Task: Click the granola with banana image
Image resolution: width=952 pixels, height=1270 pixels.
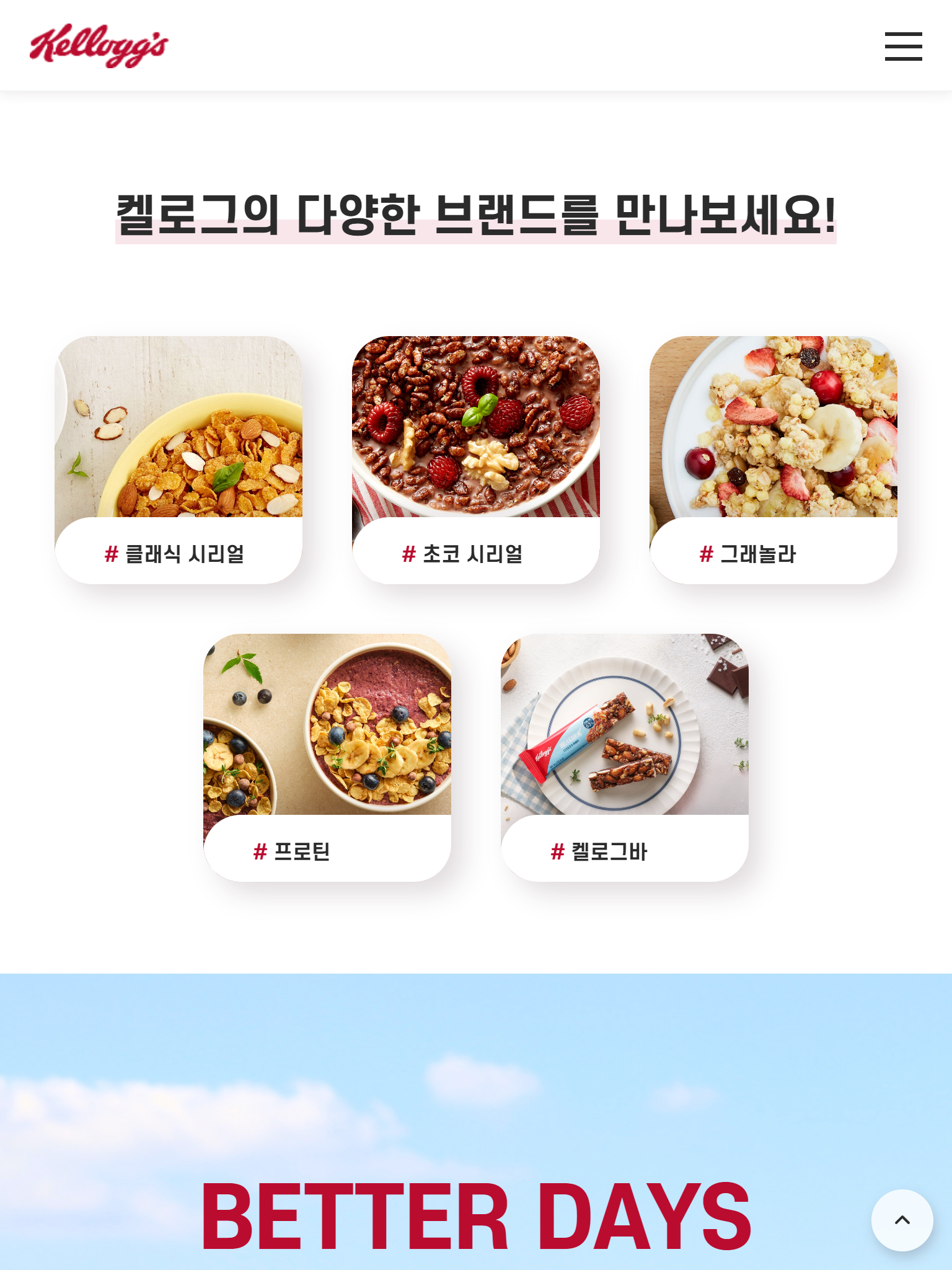Action: tap(773, 428)
